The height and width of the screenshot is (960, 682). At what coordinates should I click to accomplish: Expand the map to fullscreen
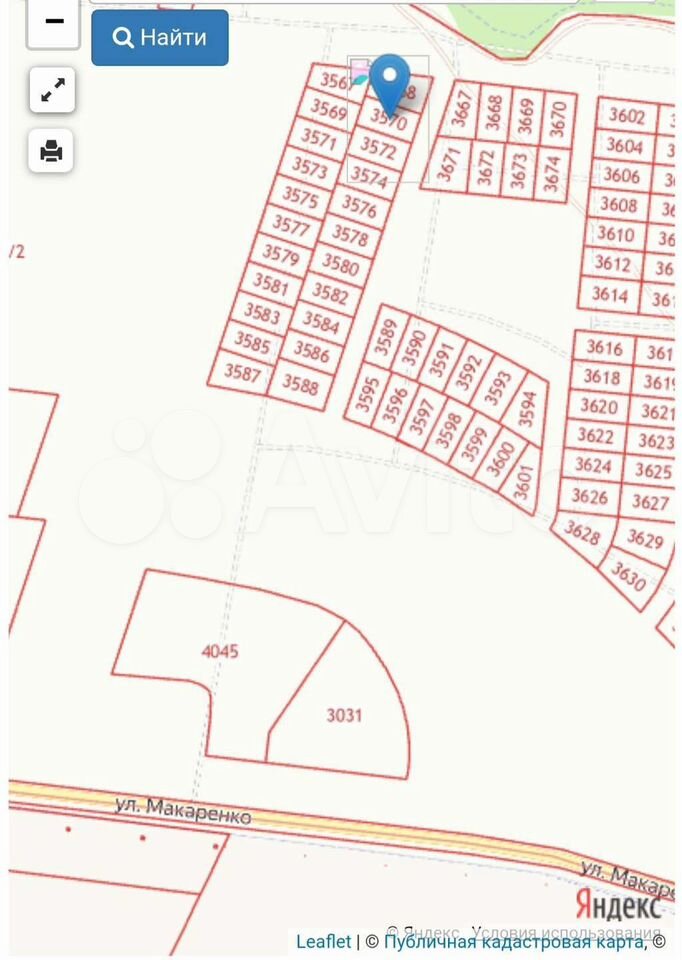coord(52,91)
